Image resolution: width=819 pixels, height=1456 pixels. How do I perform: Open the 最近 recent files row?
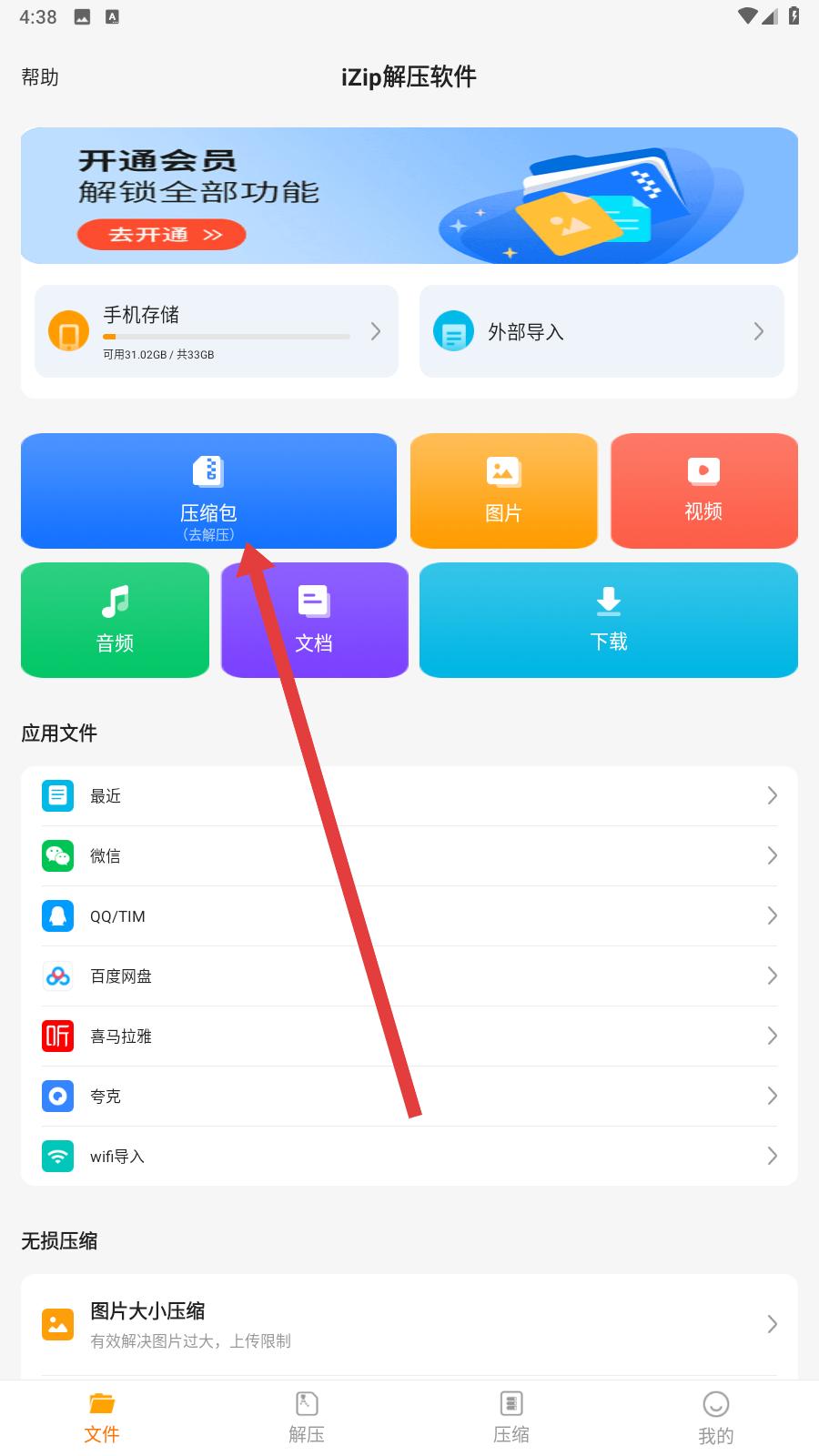(x=409, y=796)
